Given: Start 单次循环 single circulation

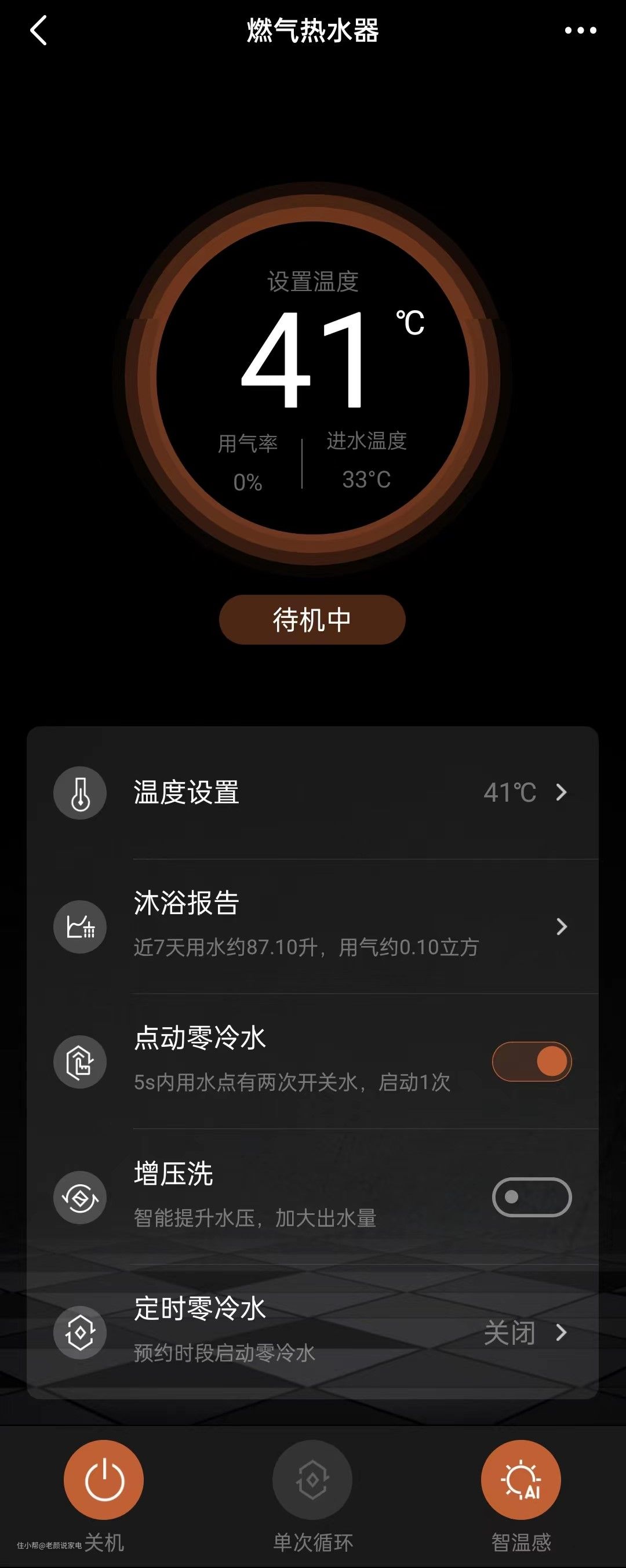Looking at the screenshot, I should (312, 1479).
